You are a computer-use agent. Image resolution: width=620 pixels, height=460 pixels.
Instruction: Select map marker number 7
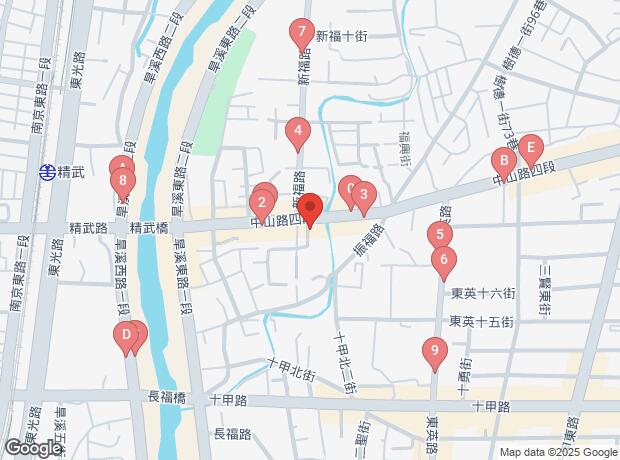(302, 32)
